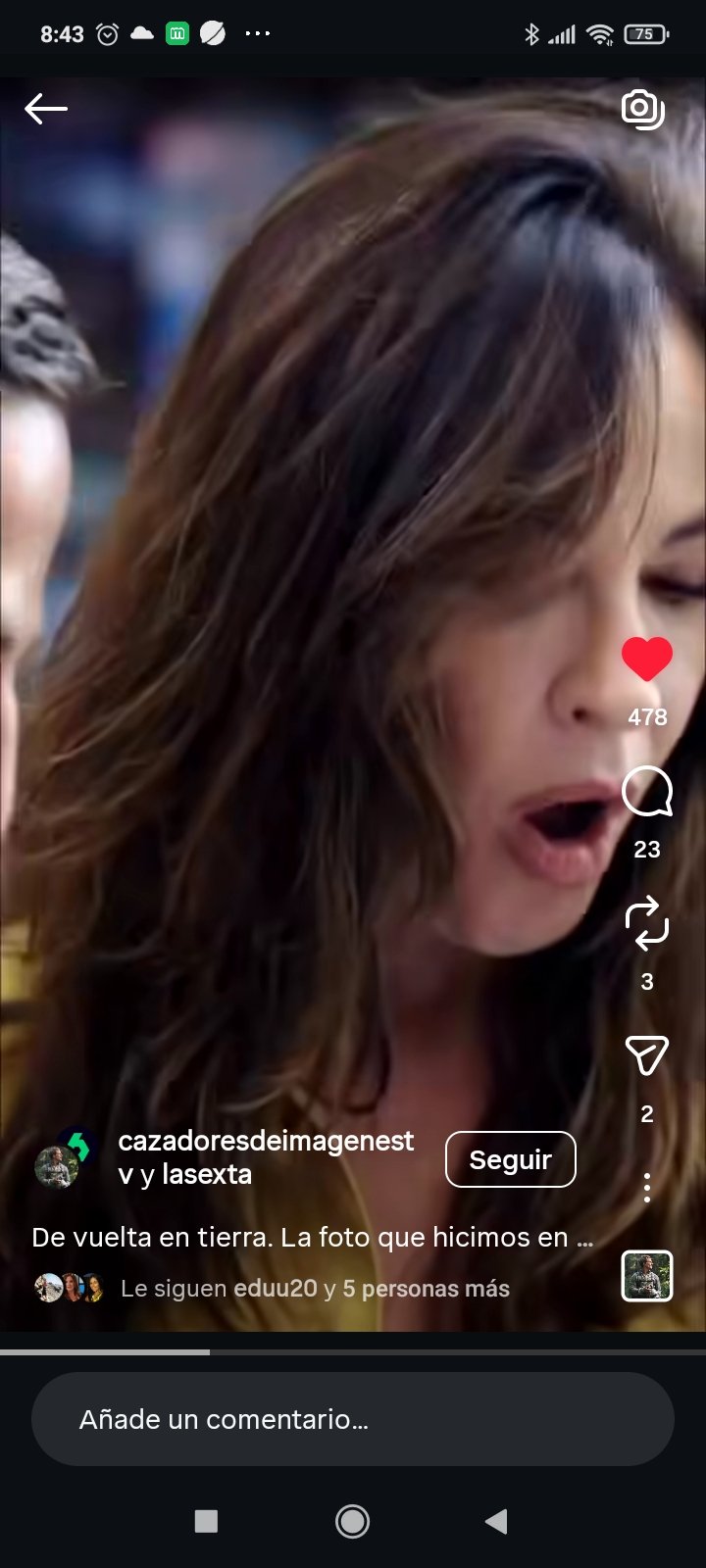Open cazadoresdeimagenestv y lasexta profile
Image resolution: width=706 pixels, height=1568 pixels.
tap(266, 1157)
